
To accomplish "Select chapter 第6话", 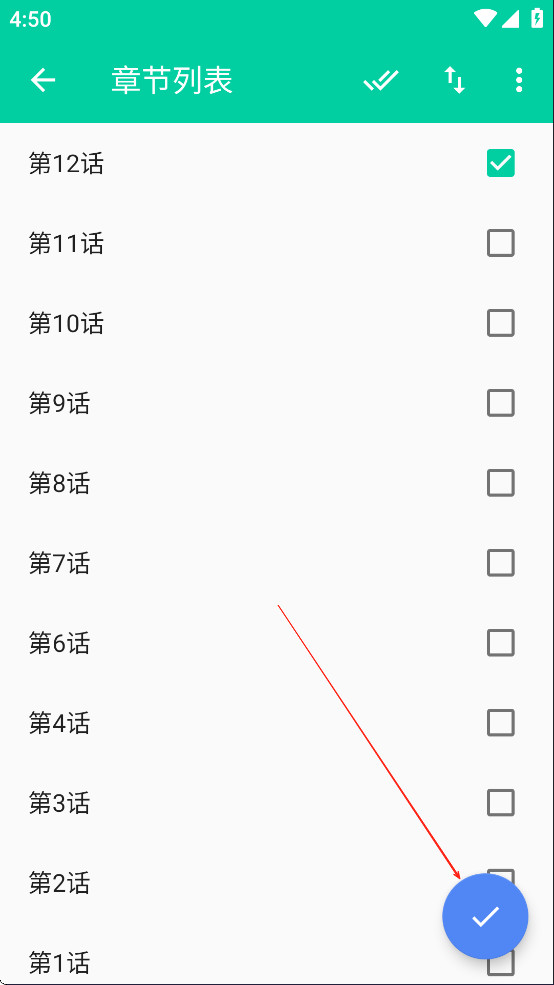I will click(x=501, y=643).
